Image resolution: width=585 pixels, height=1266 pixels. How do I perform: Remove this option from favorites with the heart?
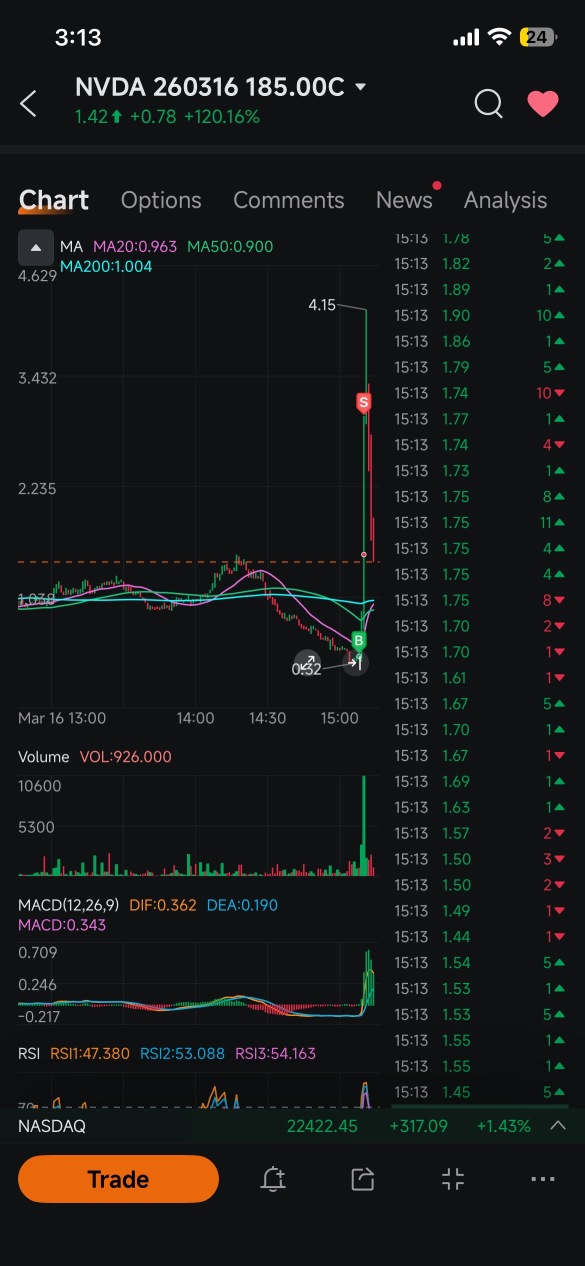(x=543, y=103)
